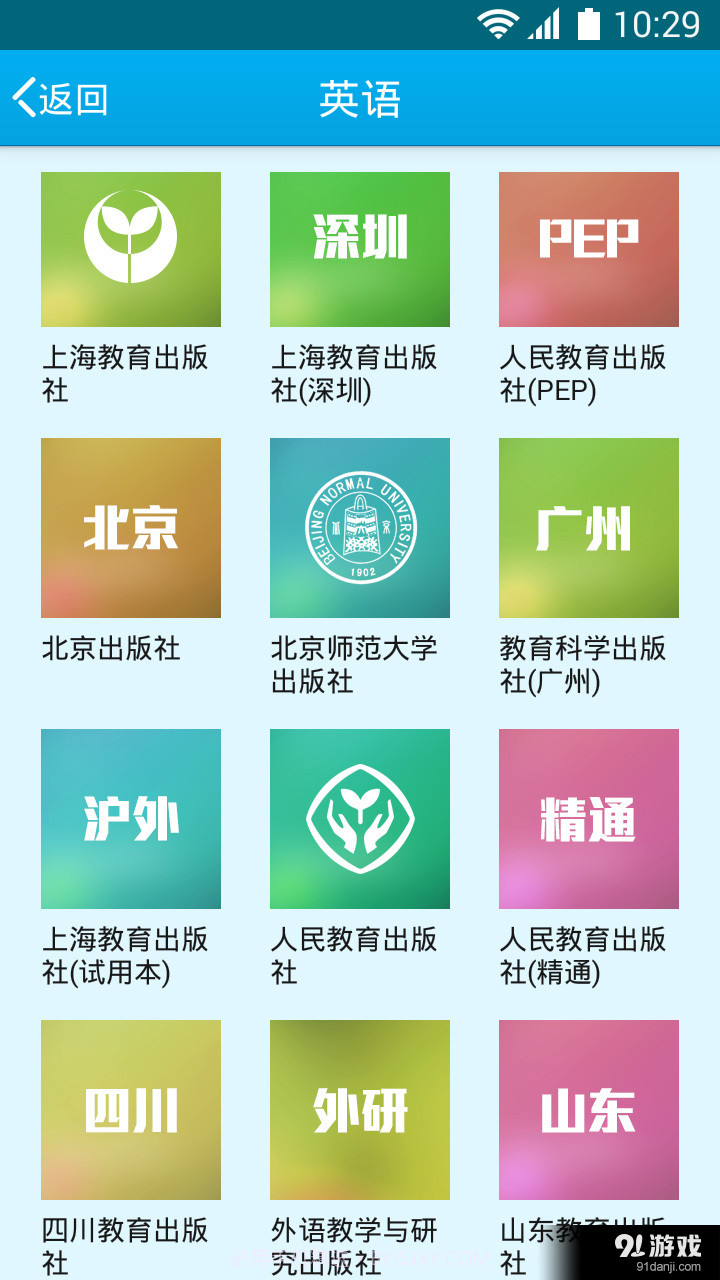Open the 上海教育出版社 link text below sprout tile
Image resolution: width=720 pixels, height=1280 pixels.
click(130, 375)
